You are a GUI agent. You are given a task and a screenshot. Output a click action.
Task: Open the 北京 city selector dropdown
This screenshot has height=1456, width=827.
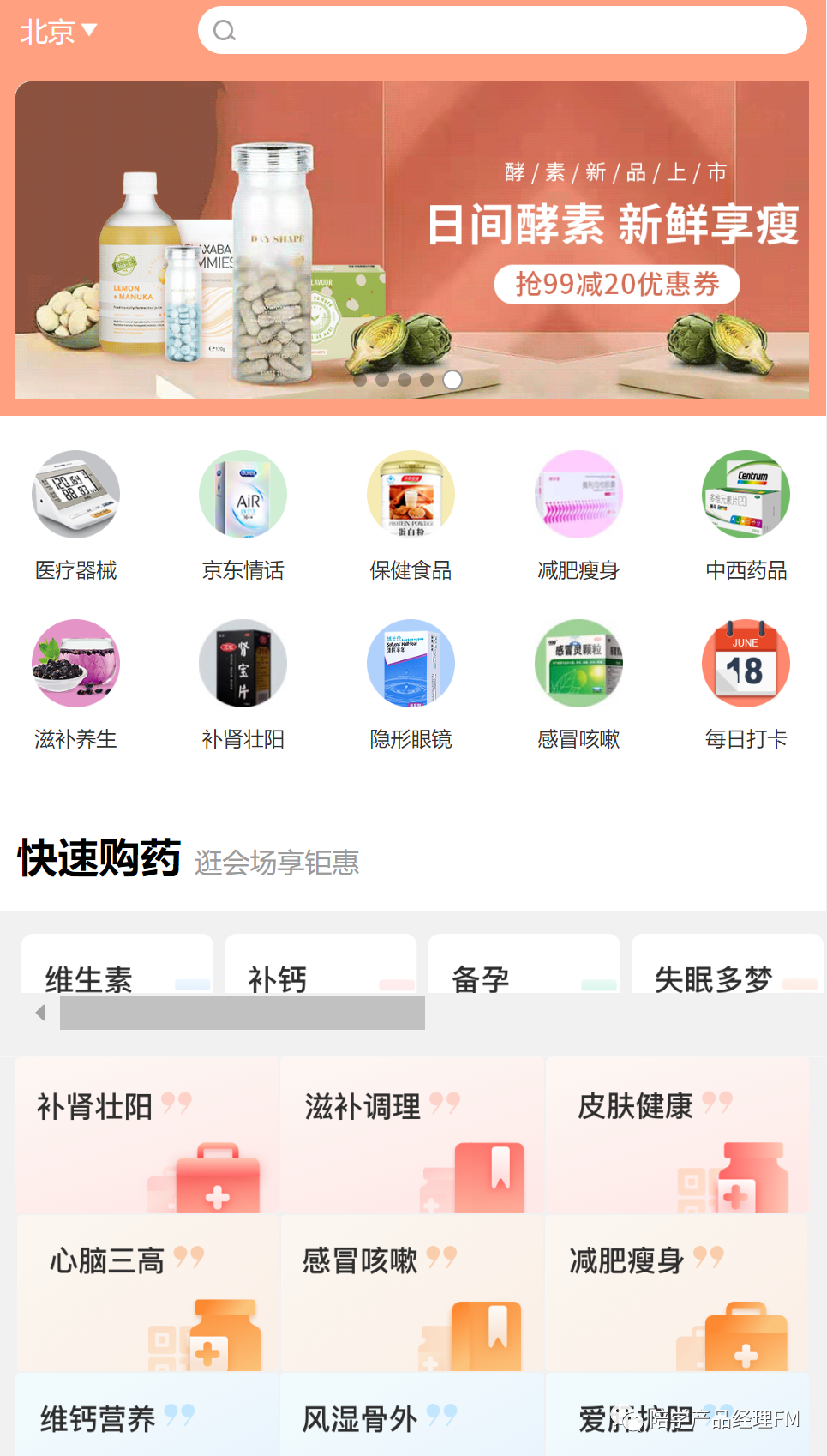tap(57, 32)
